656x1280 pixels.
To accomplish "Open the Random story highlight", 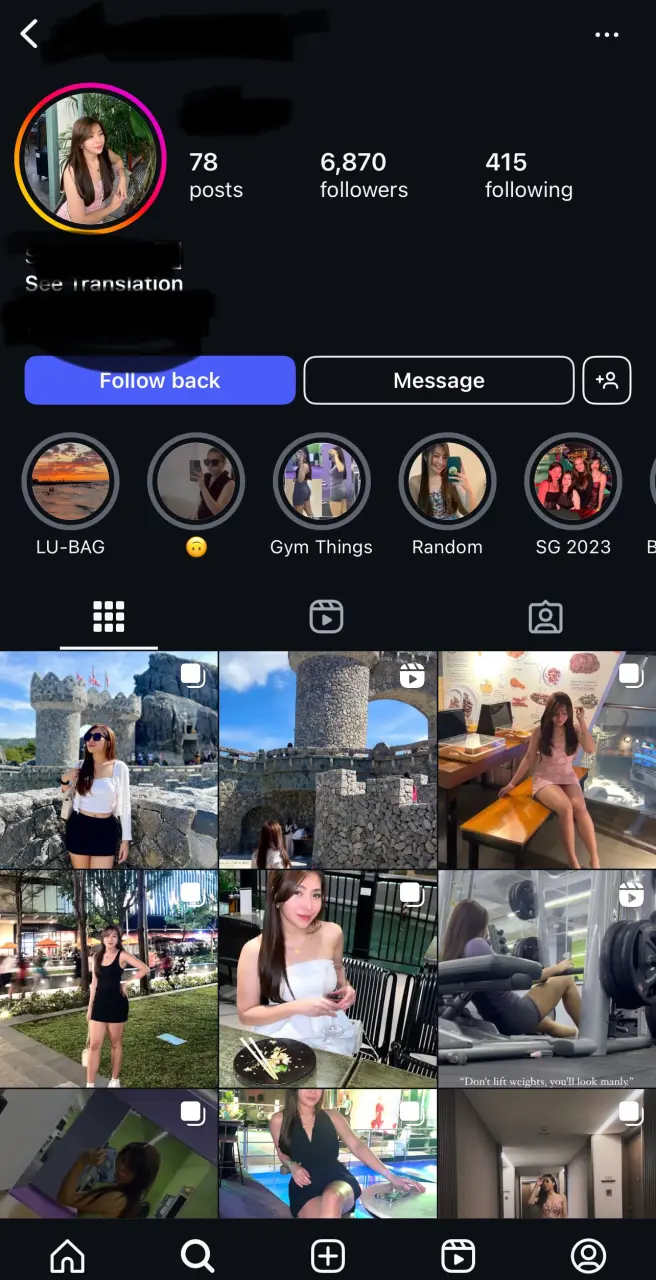I will 447,481.
